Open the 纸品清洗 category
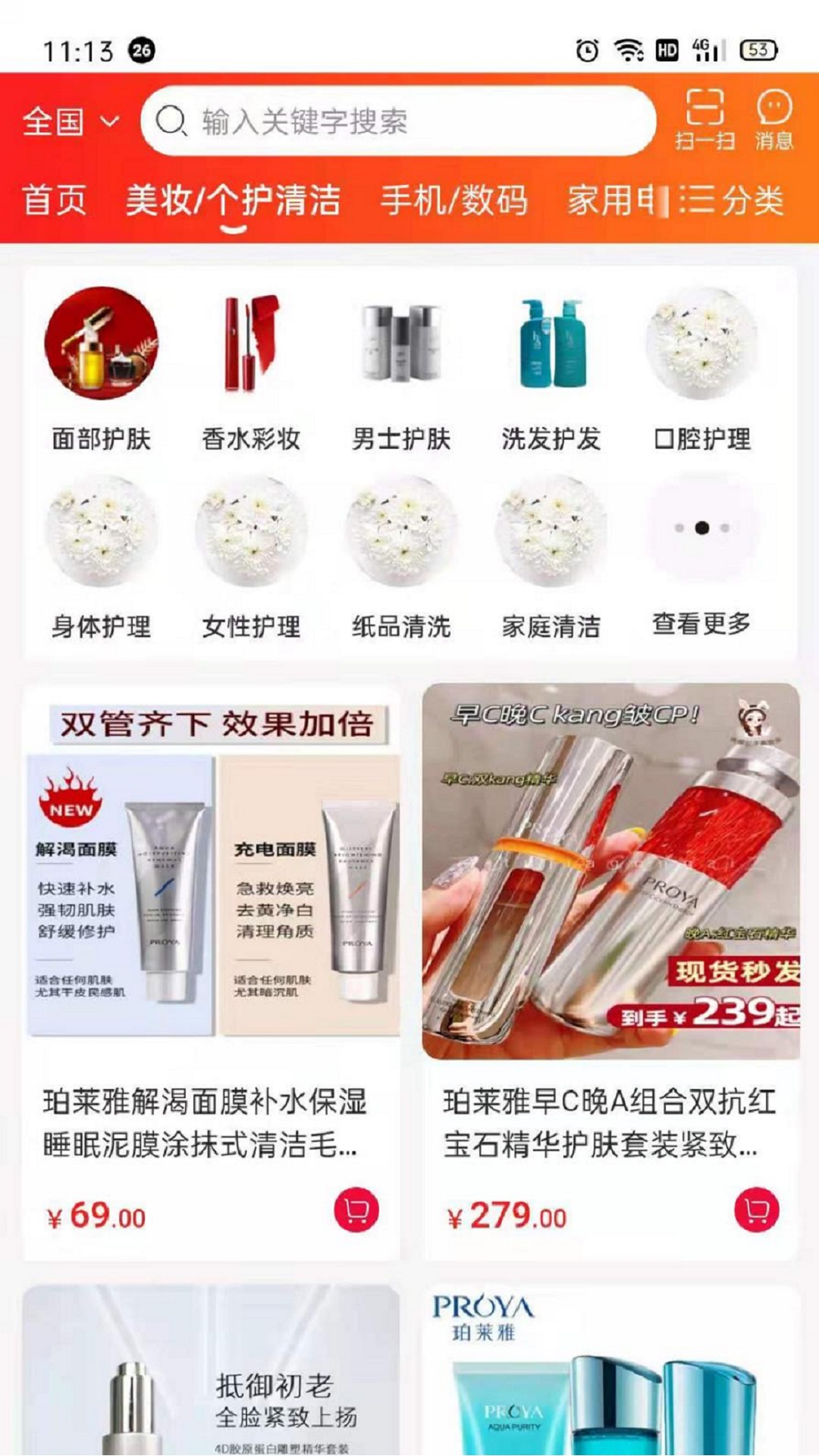 401,557
